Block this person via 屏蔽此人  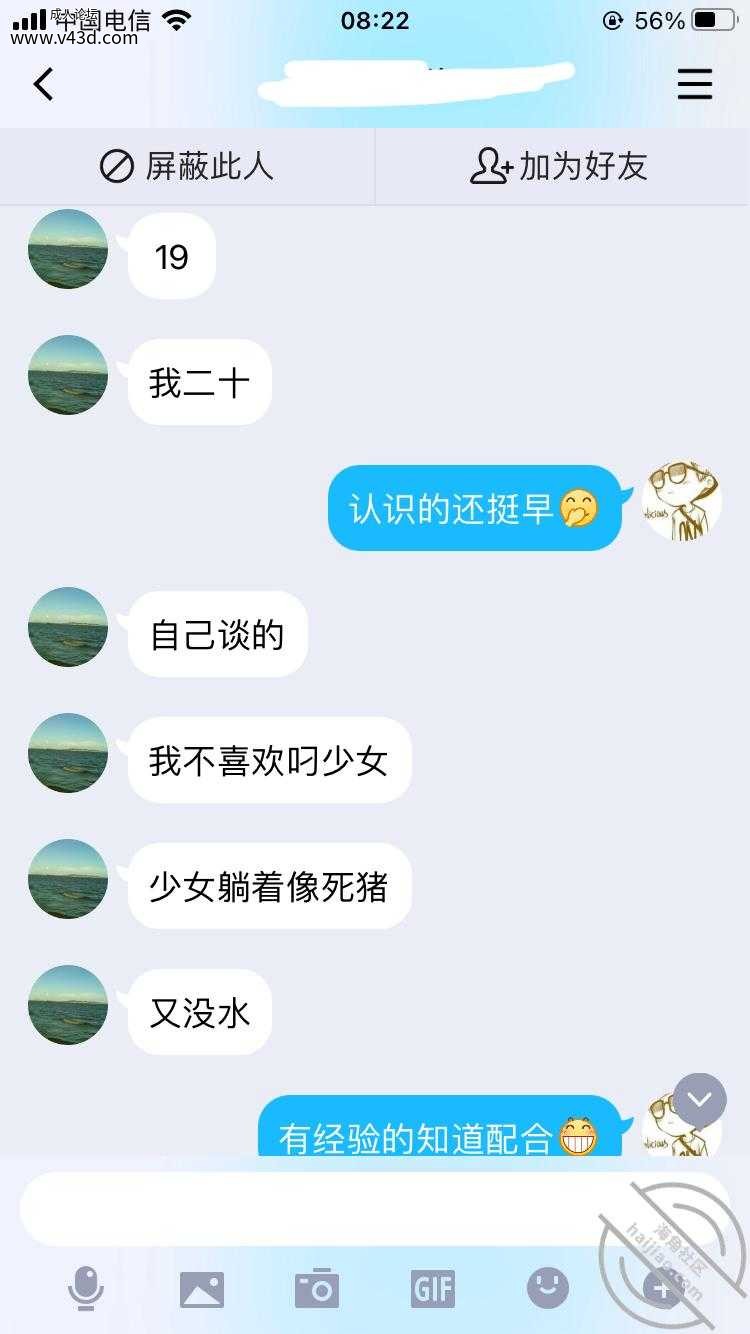tap(187, 166)
